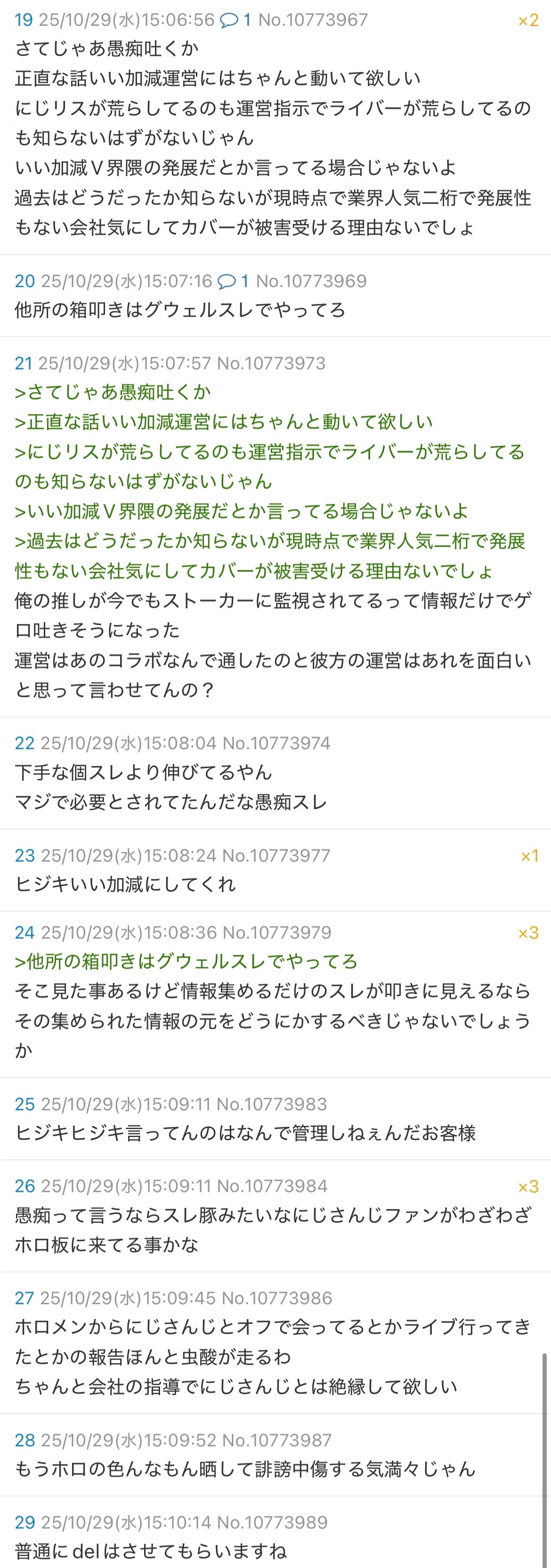The width and height of the screenshot is (551, 1568).
Task: Tap post number 28
Action: click(x=24, y=1440)
